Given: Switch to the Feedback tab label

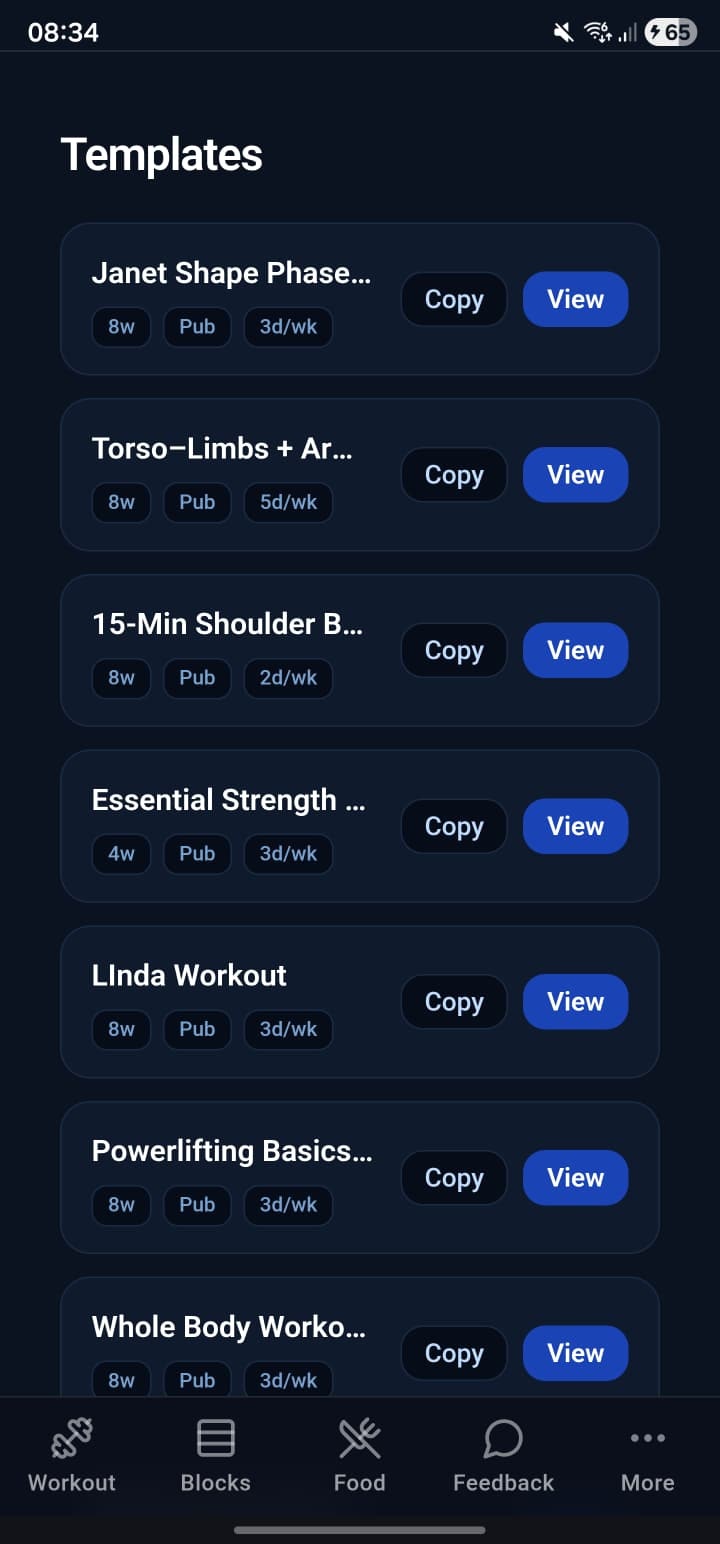Looking at the screenshot, I should tap(503, 1483).
